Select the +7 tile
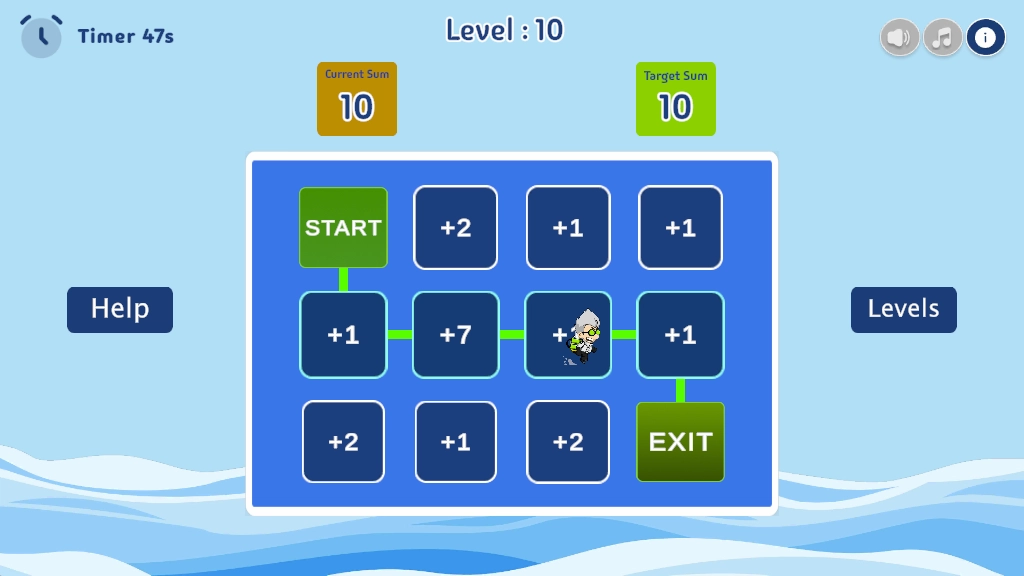Viewport: 1024px width, 576px height. 456,335
